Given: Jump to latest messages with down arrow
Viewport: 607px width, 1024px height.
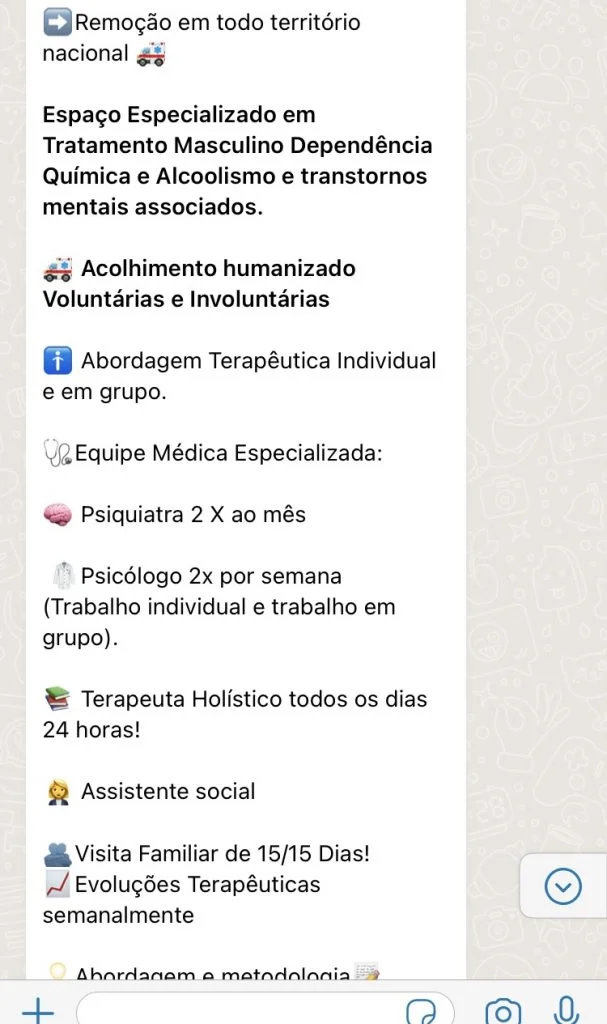Looking at the screenshot, I should (563, 886).
